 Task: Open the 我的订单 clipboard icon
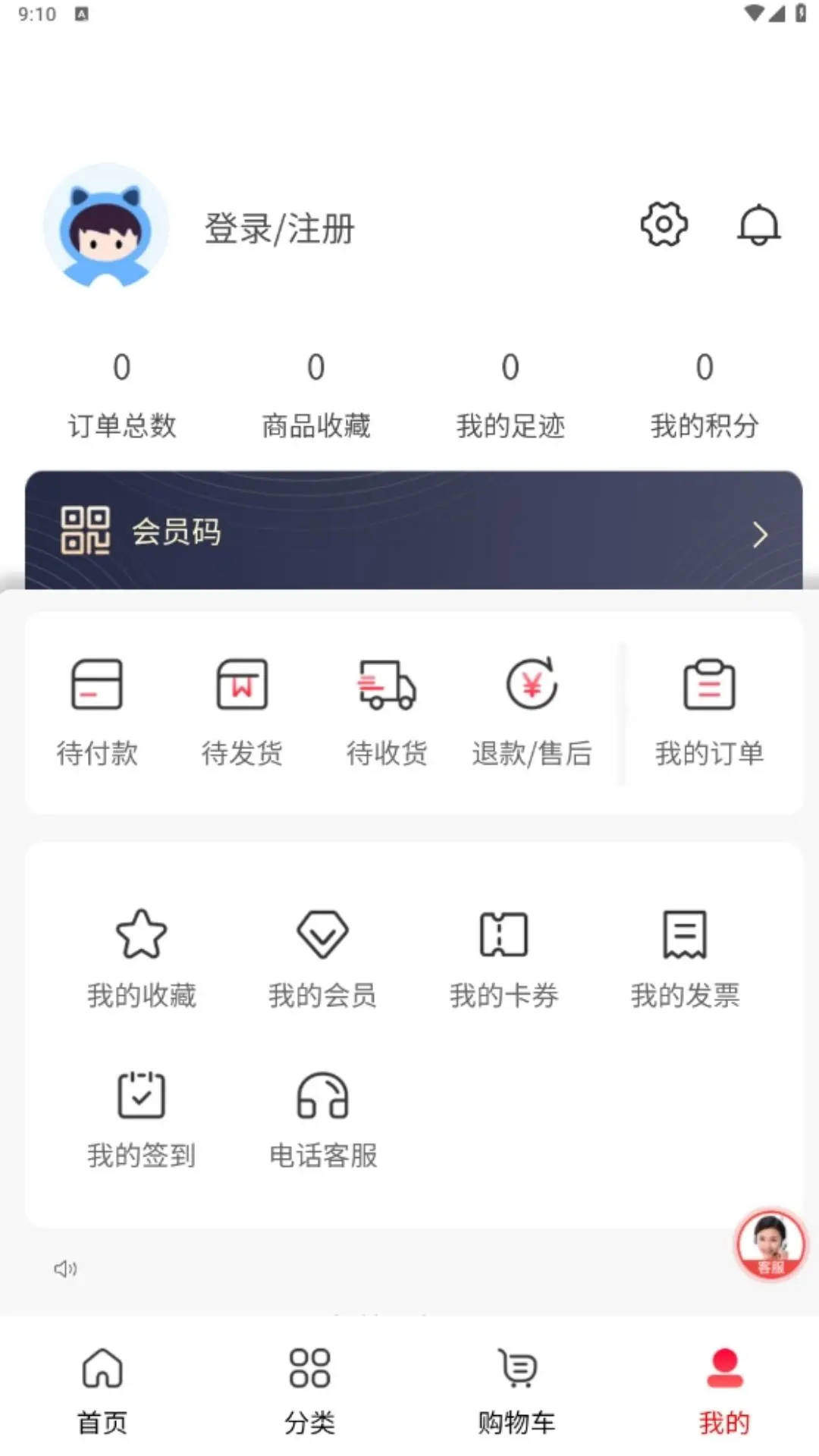[708, 685]
